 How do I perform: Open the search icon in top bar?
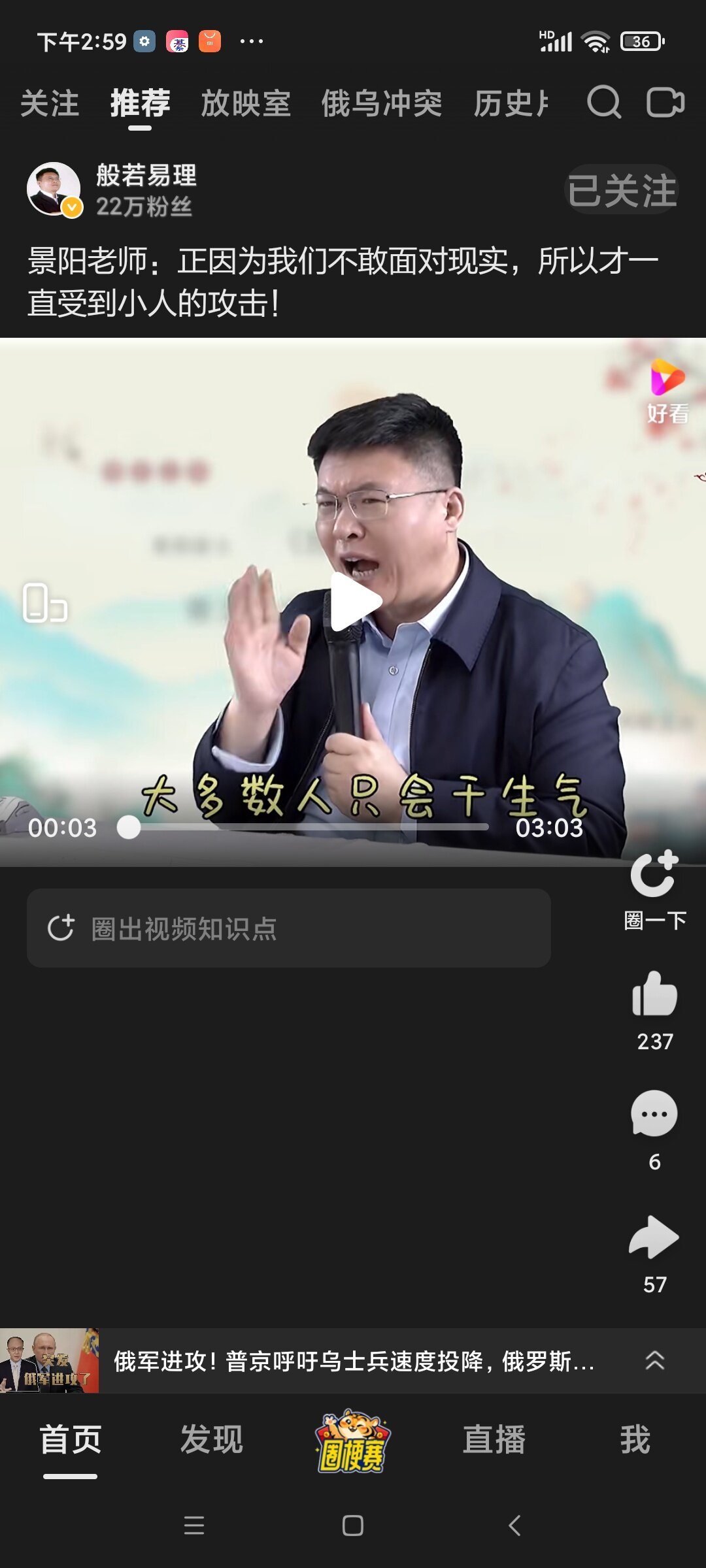[603, 103]
